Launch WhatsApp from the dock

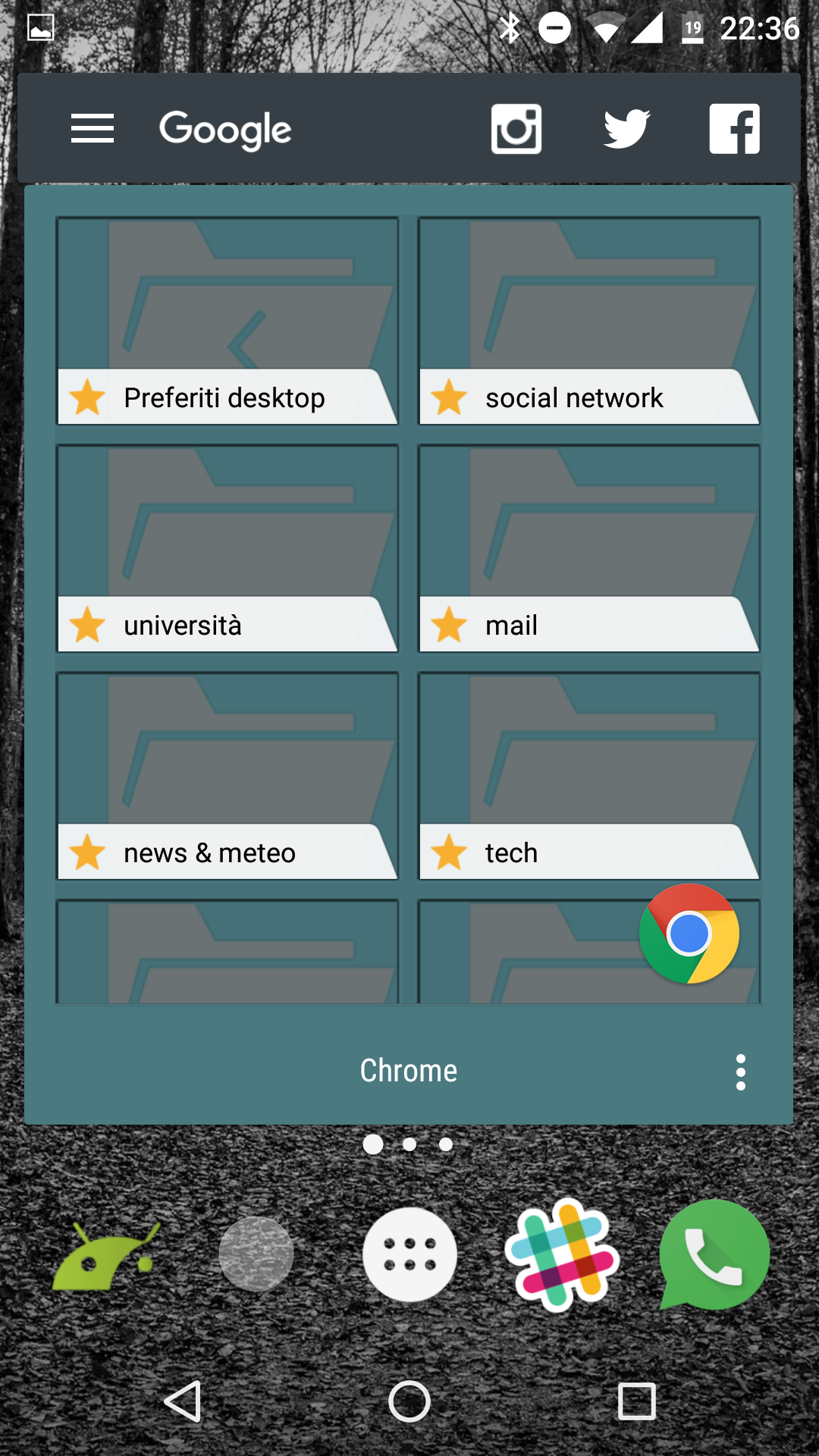[714, 1254]
